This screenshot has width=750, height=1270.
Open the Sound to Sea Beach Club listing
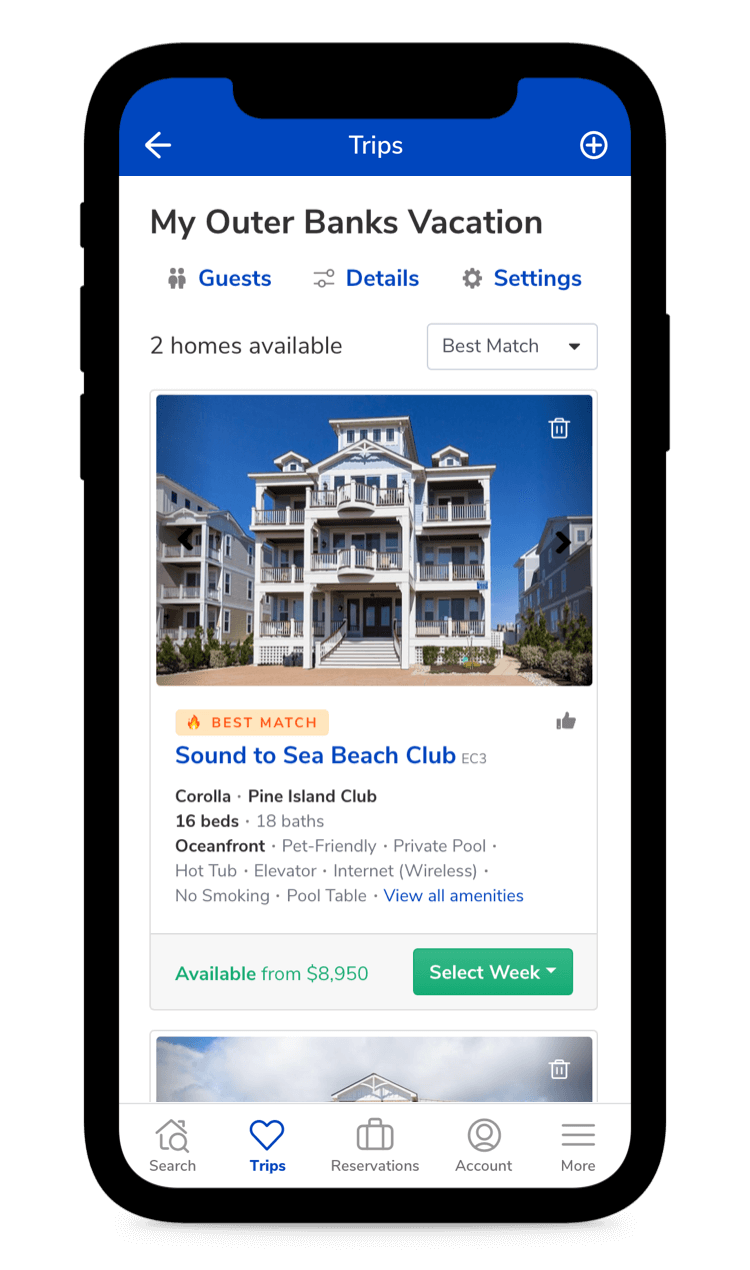pos(315,755)
